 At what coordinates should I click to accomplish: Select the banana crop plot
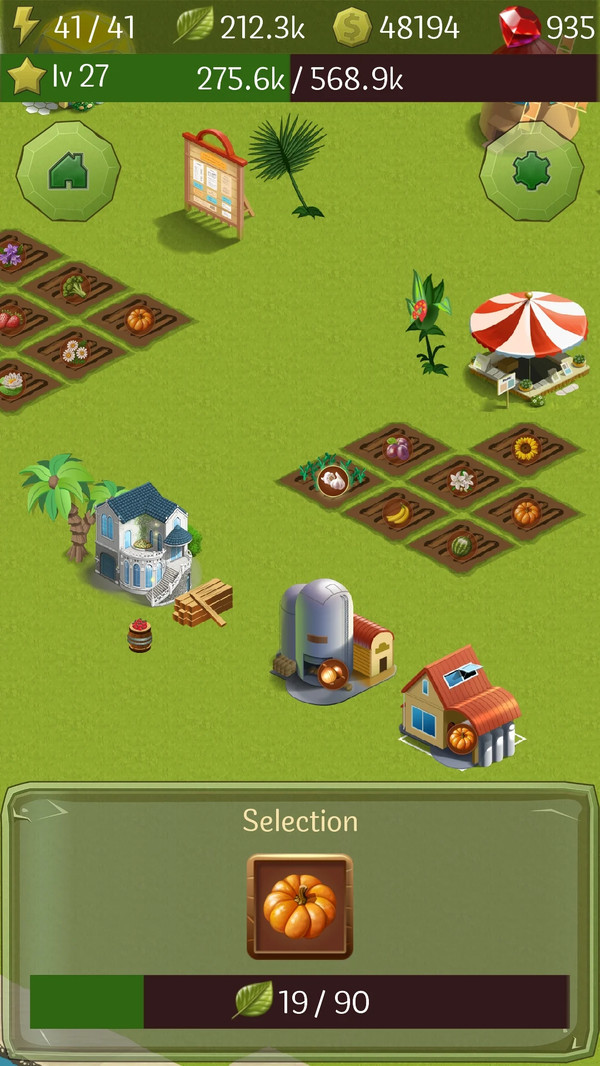[397, 513]
